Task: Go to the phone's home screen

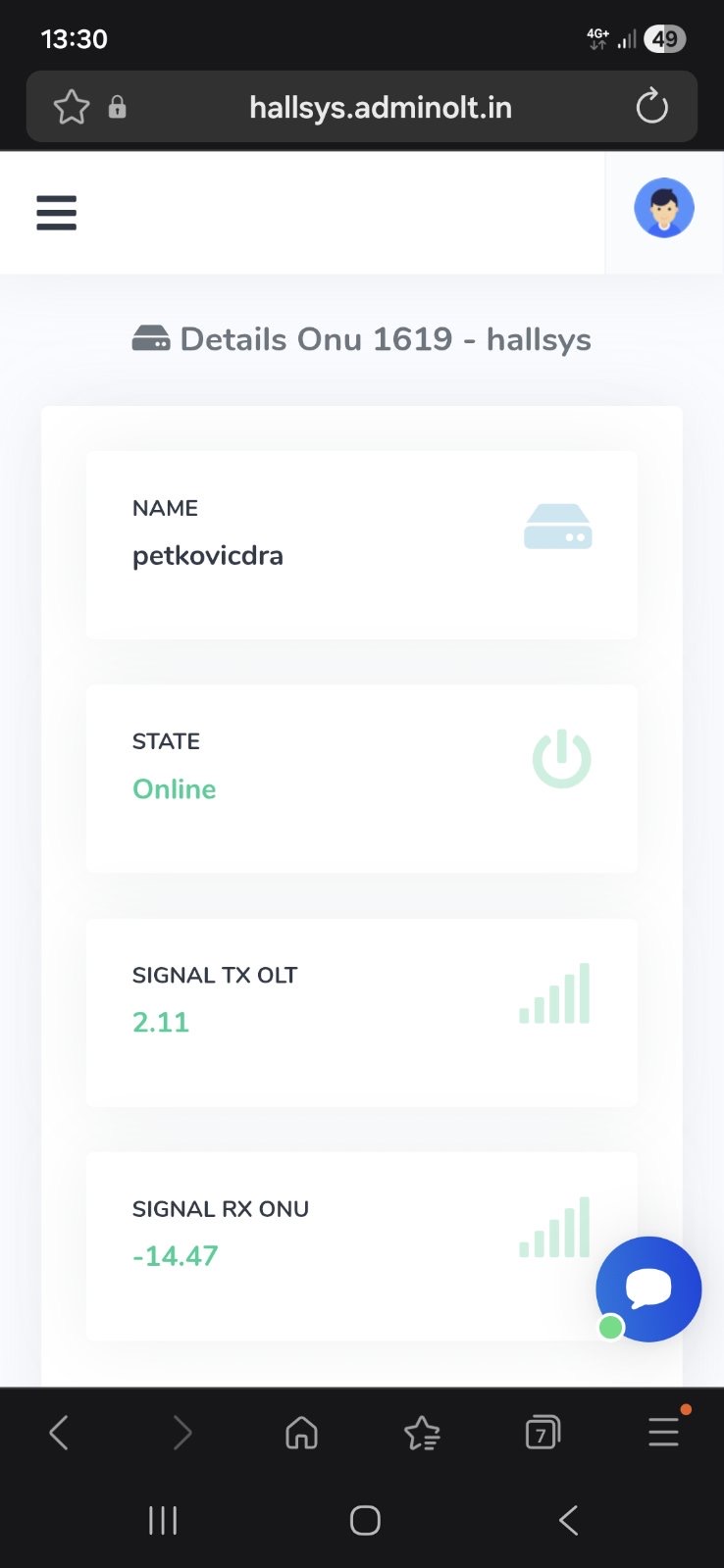Action: point(365,1520)
